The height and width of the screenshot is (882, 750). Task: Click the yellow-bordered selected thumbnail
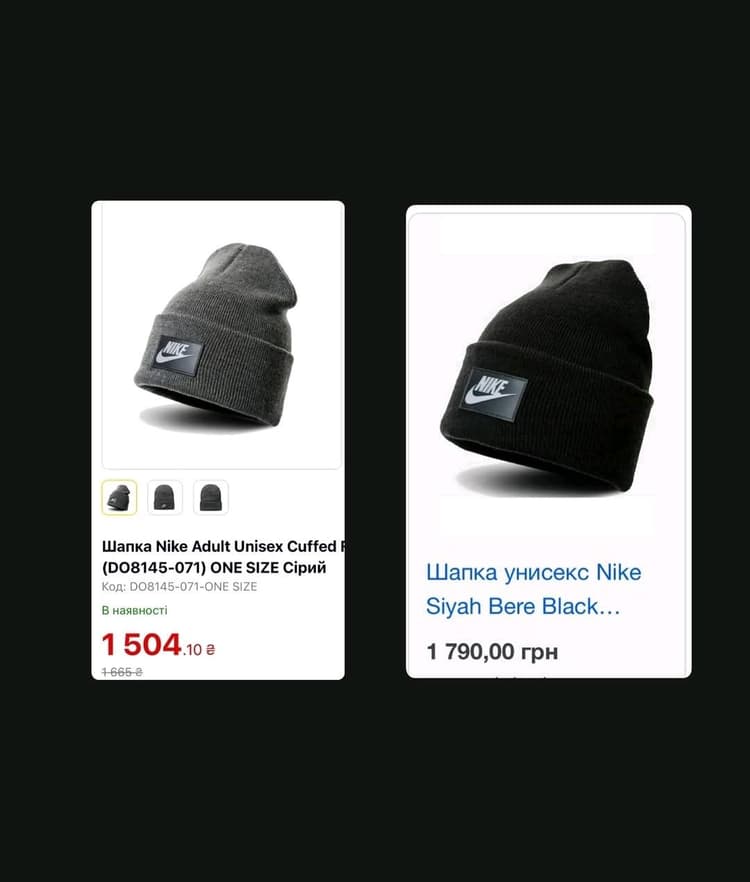point(117,497)
